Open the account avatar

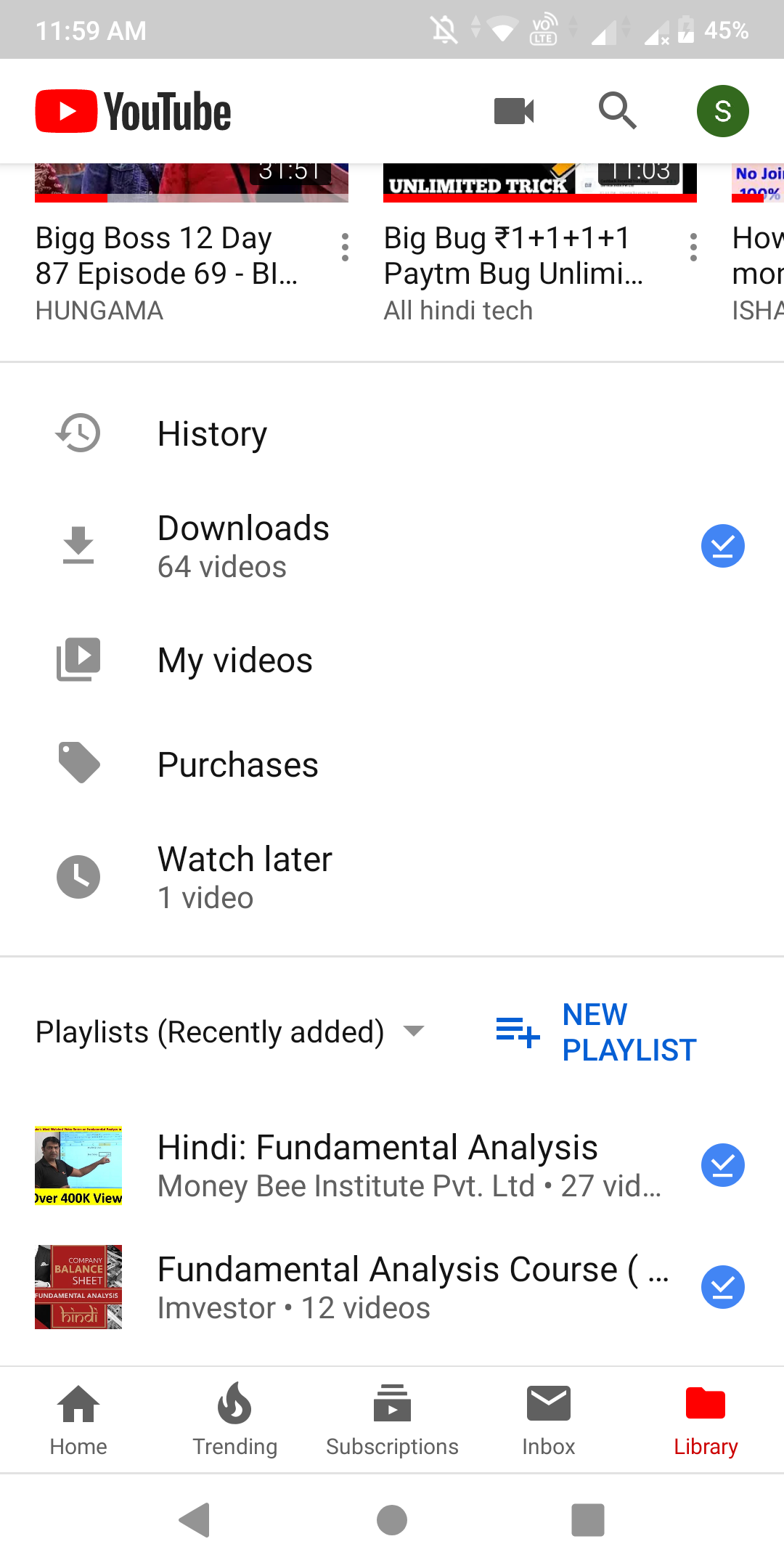(722, 111)
